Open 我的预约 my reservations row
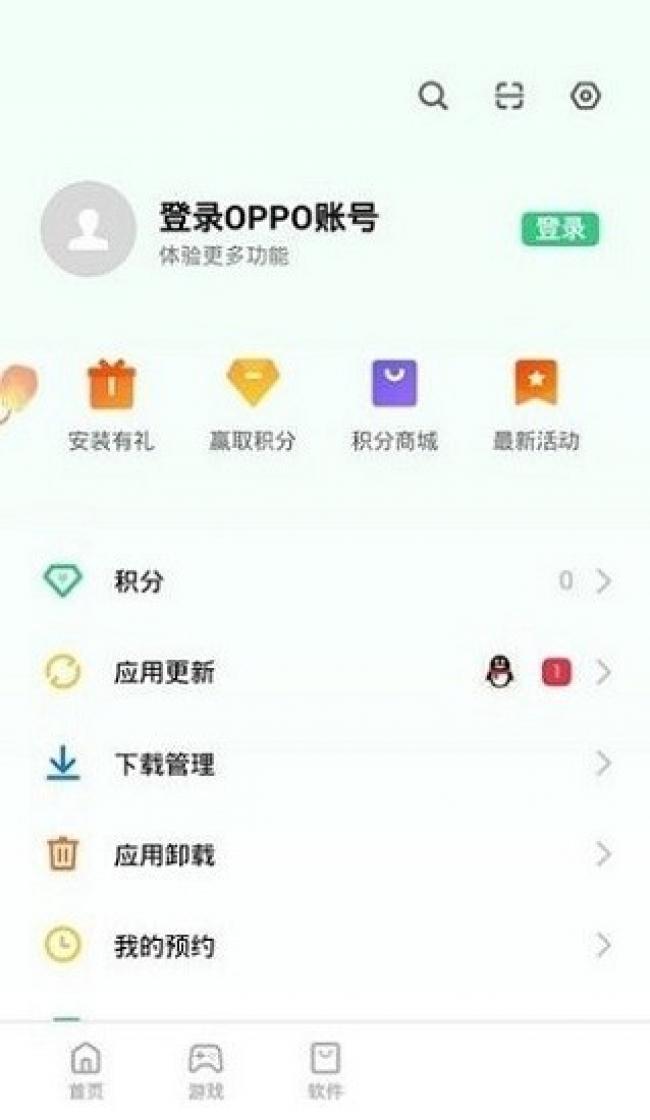 [325, 946]
